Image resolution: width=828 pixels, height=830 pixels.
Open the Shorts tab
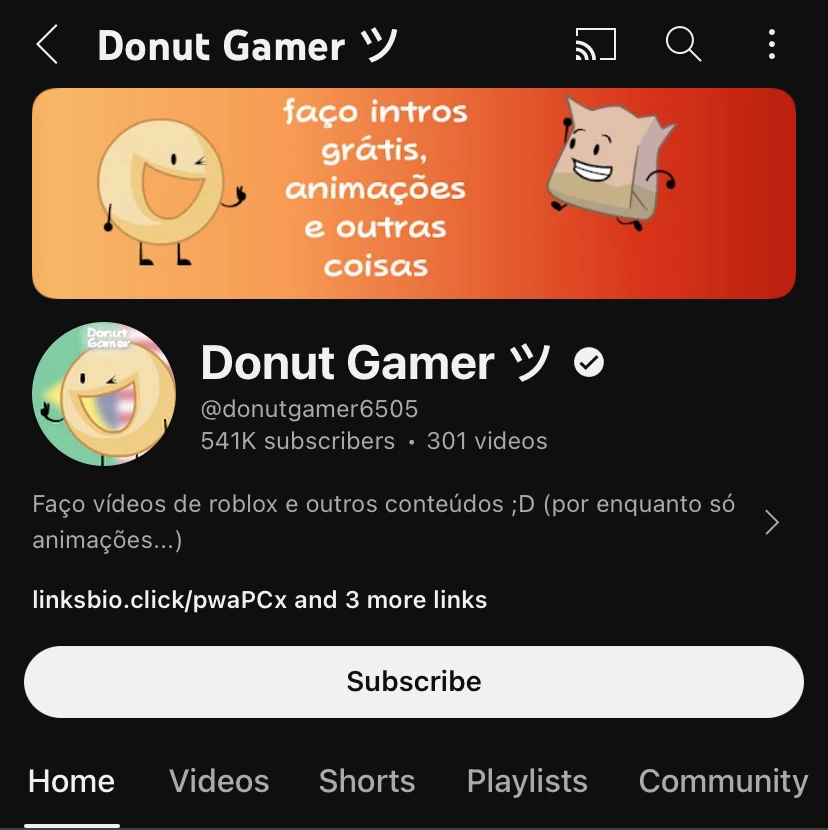[x=367, y=781]
